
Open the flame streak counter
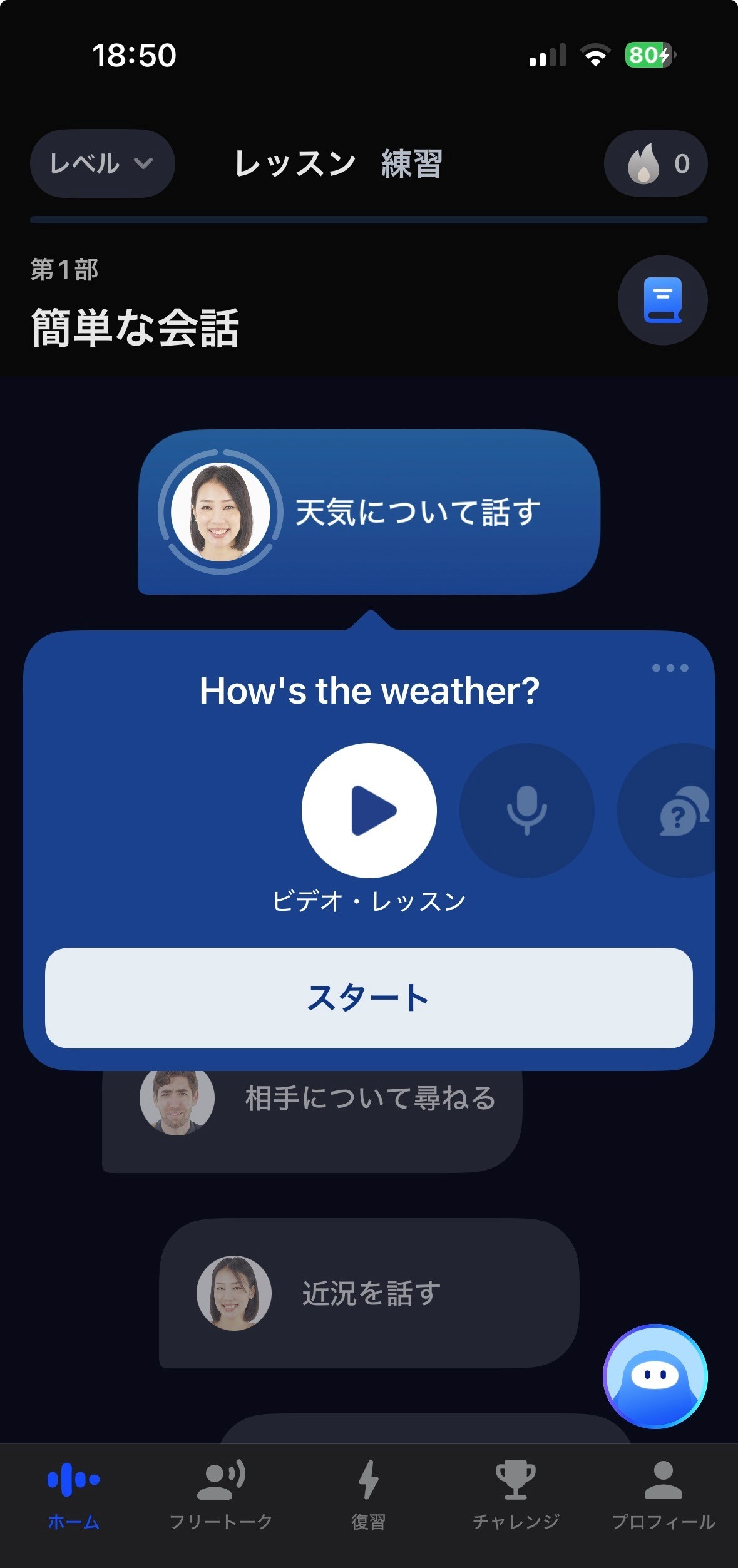(655, 164)
